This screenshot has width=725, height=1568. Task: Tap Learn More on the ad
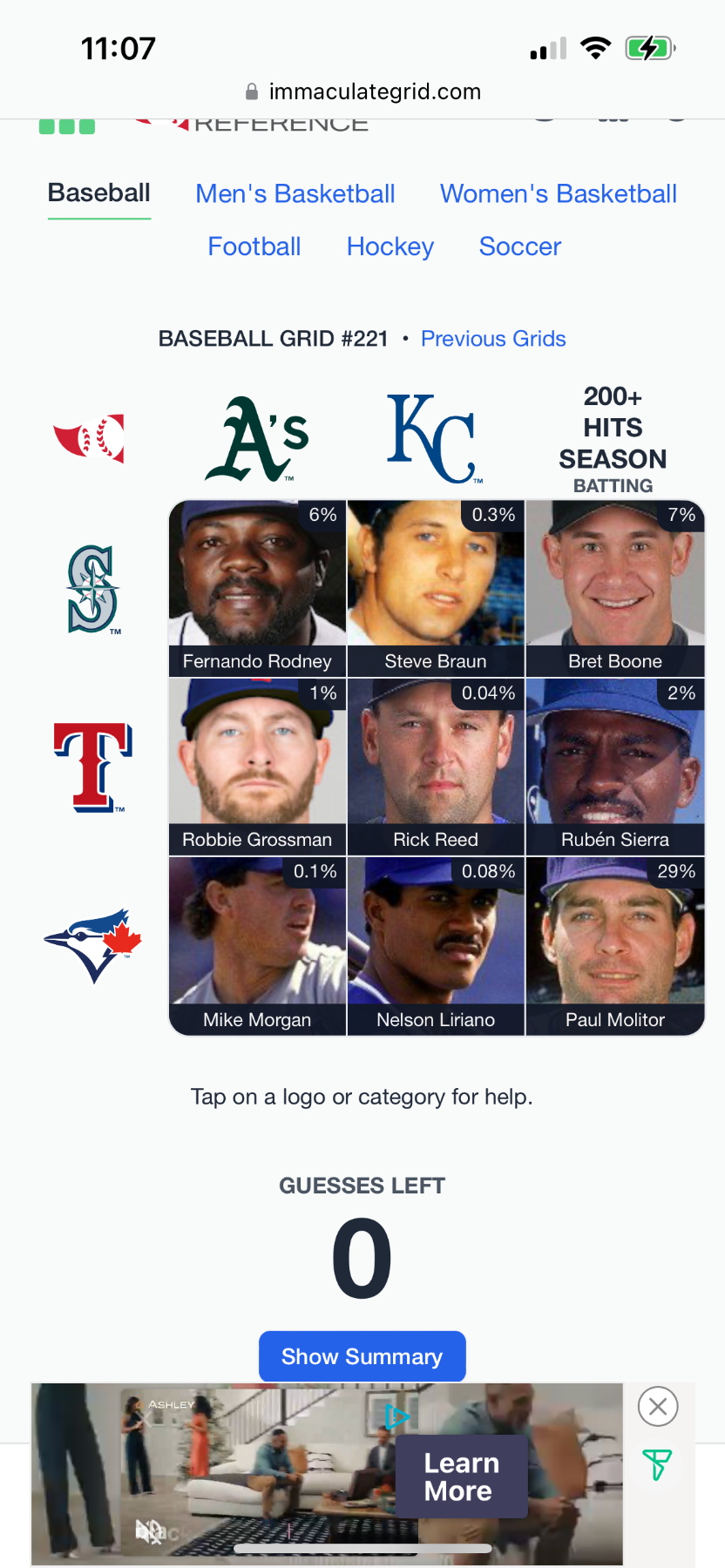(461, 1477)
